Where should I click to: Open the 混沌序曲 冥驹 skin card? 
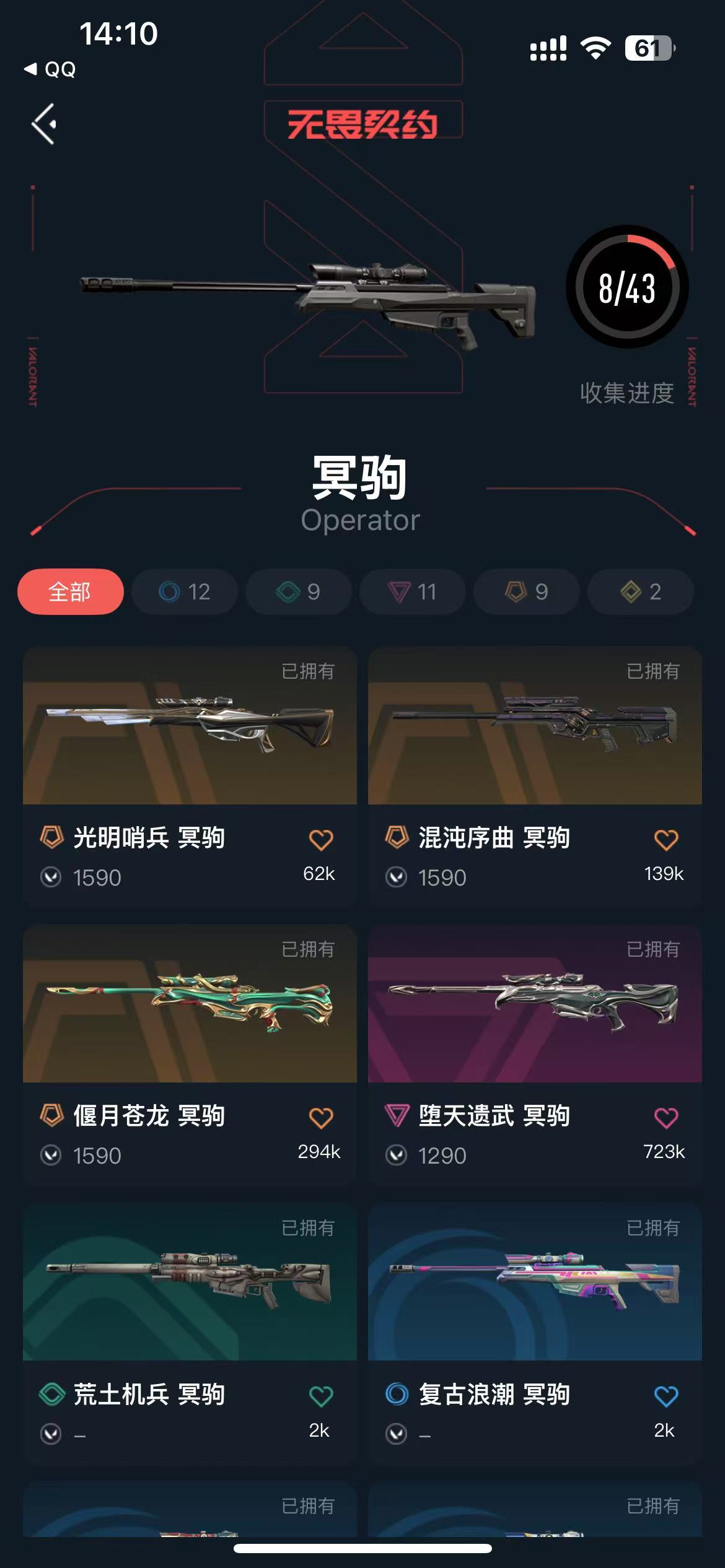(535, 777)
